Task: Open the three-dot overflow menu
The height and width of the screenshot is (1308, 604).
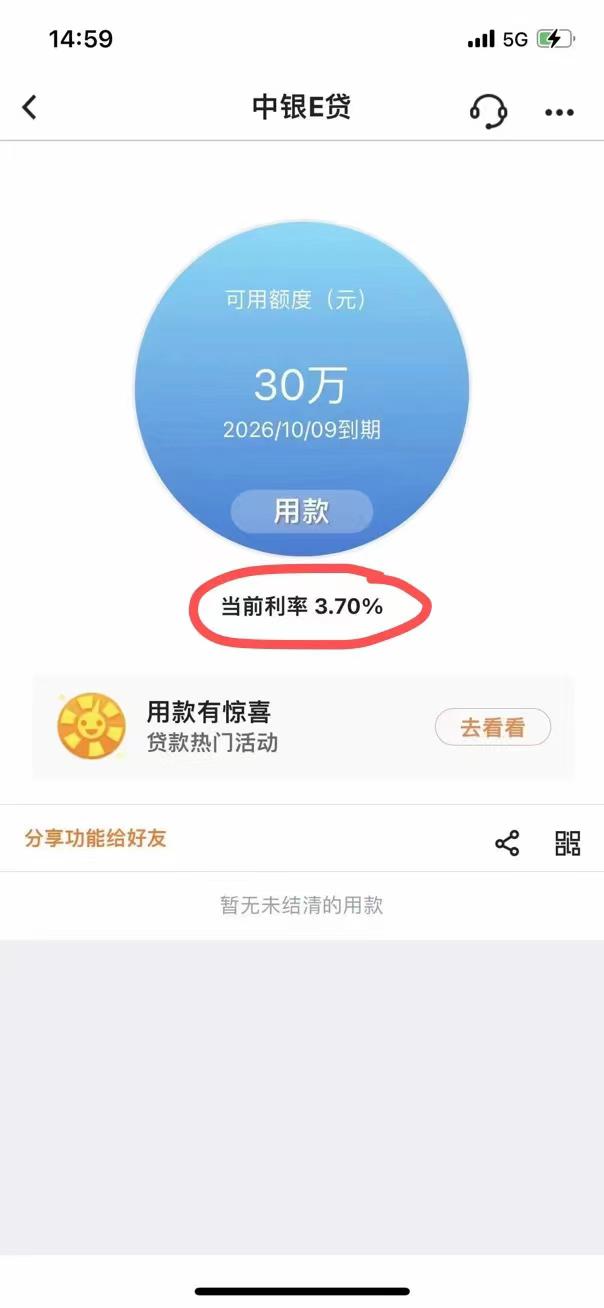Action: pos(559,112)
